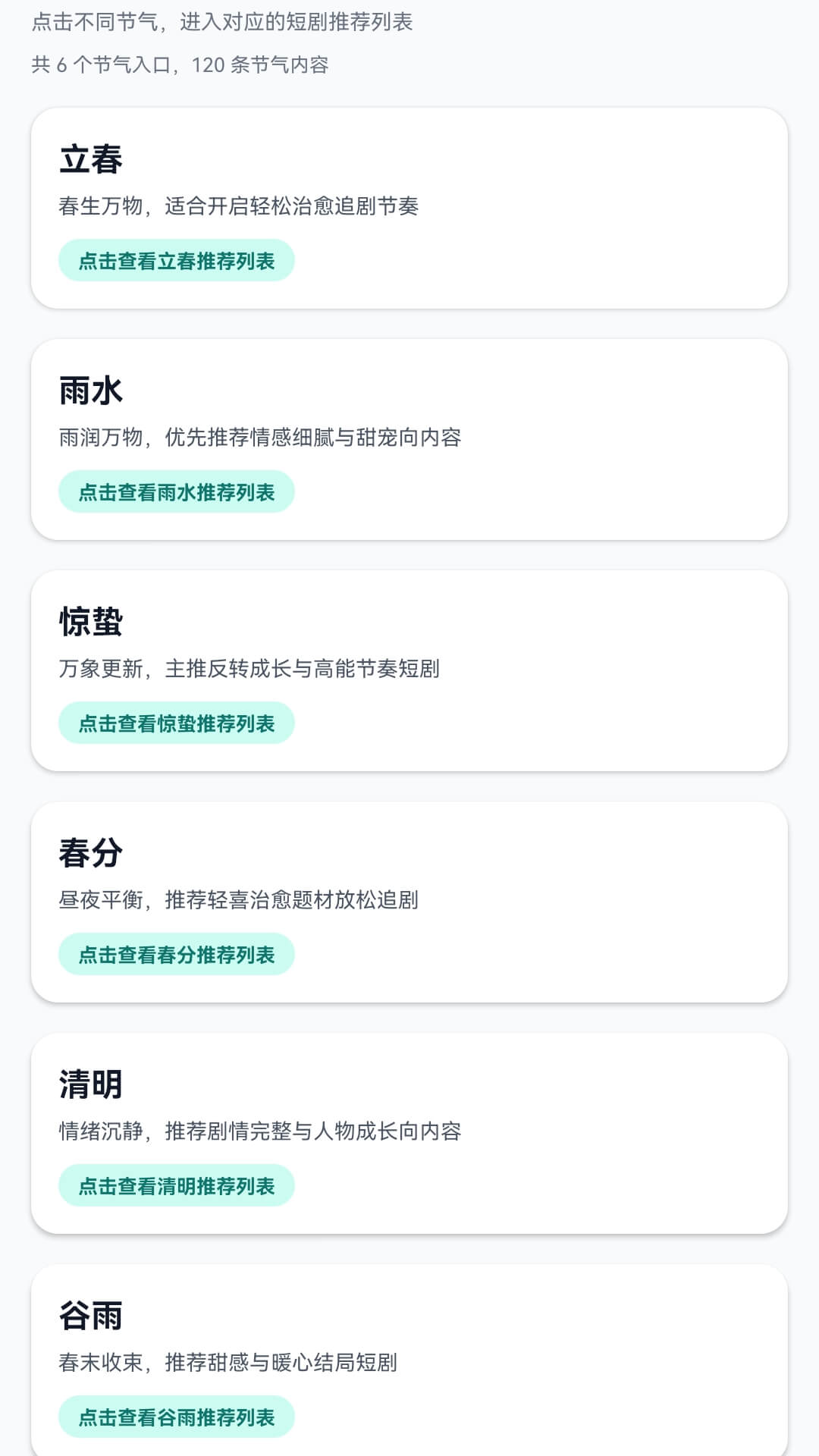This screenshot has height=1456, width=819.
Task: 点击查看春分推荐列表按钮
Action: (176, 954)
